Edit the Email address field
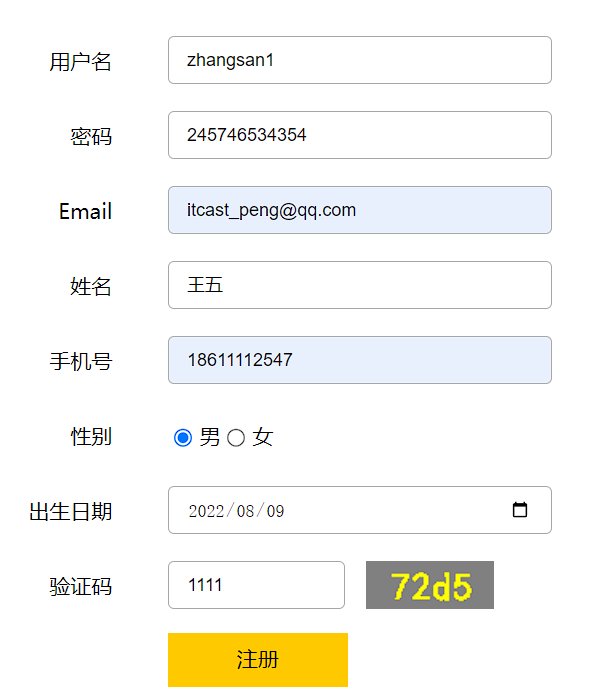Screen dimensions: 616x698 tap(359, 210)
